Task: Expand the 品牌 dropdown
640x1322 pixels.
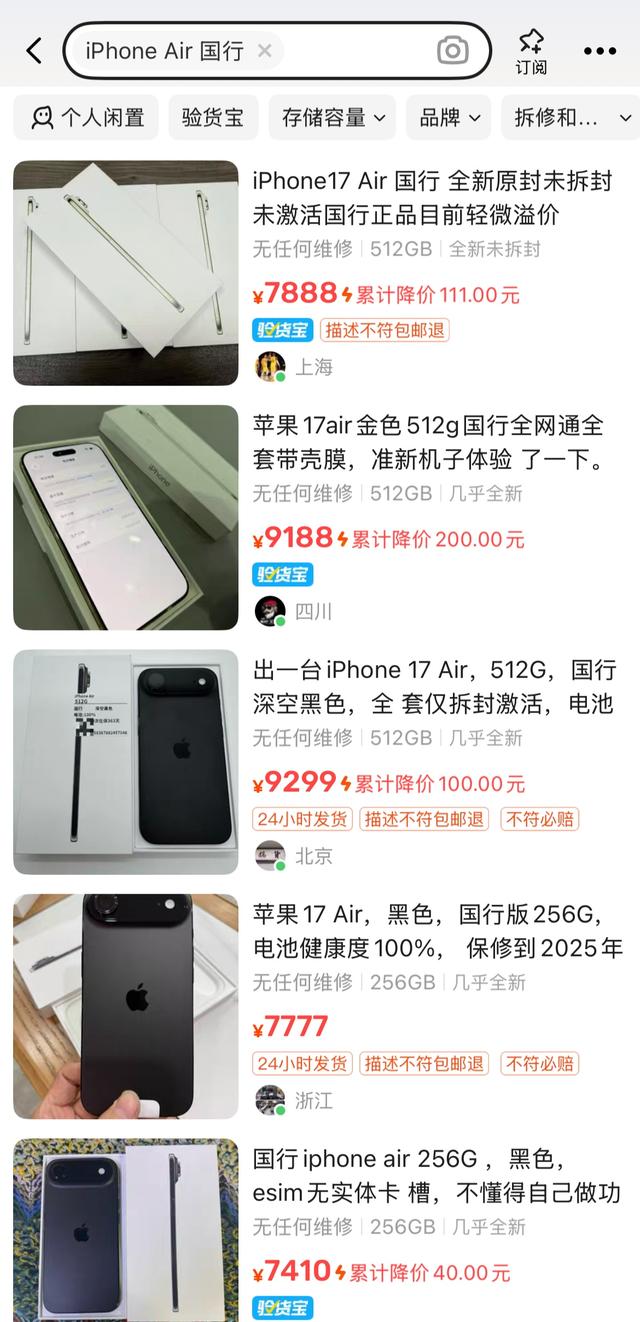Action: click(449, 118)
